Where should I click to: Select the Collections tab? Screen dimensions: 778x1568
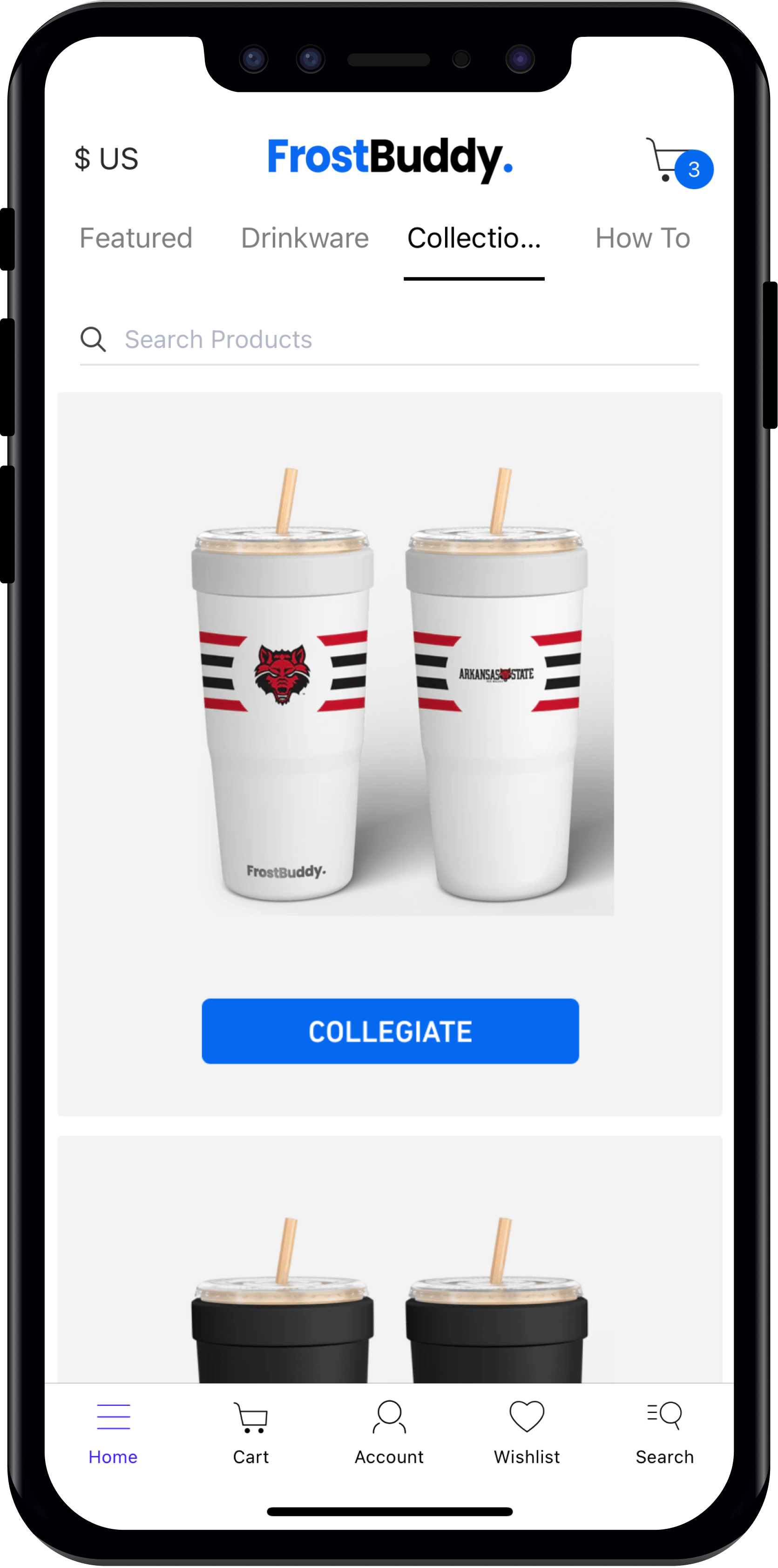[474, 238]
